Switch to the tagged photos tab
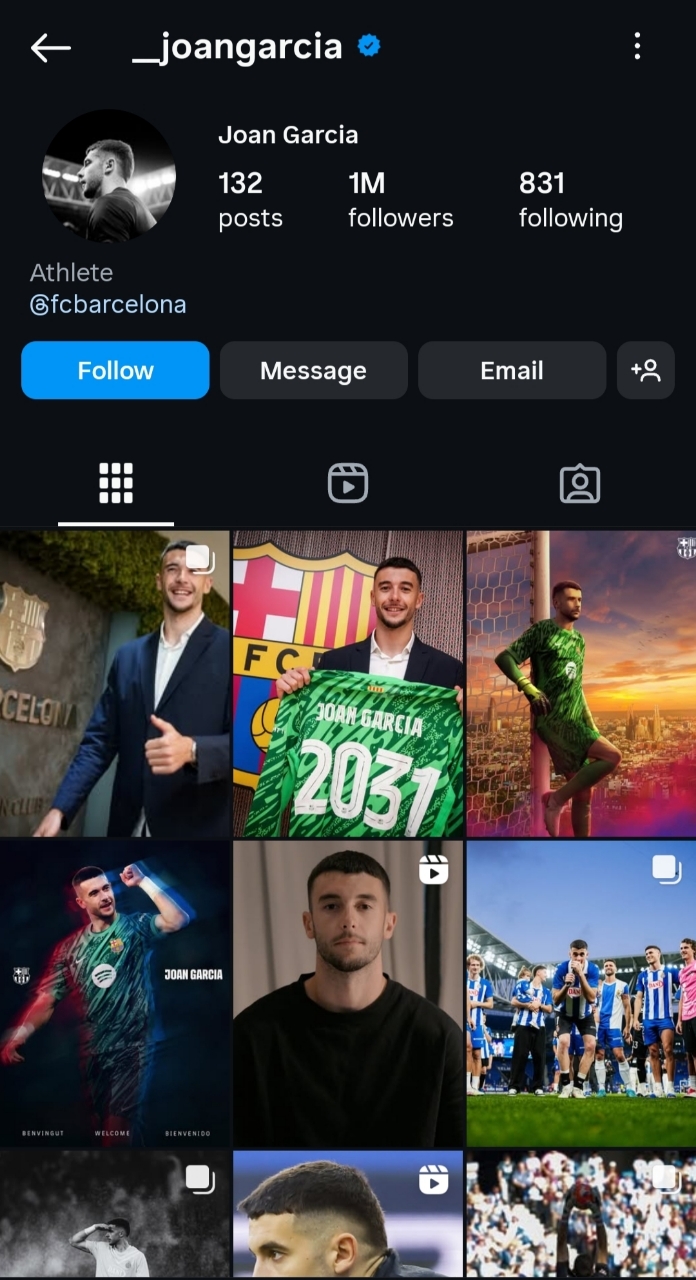The width and height of the screenshot is (696, 1280). (x=579, y=483)
